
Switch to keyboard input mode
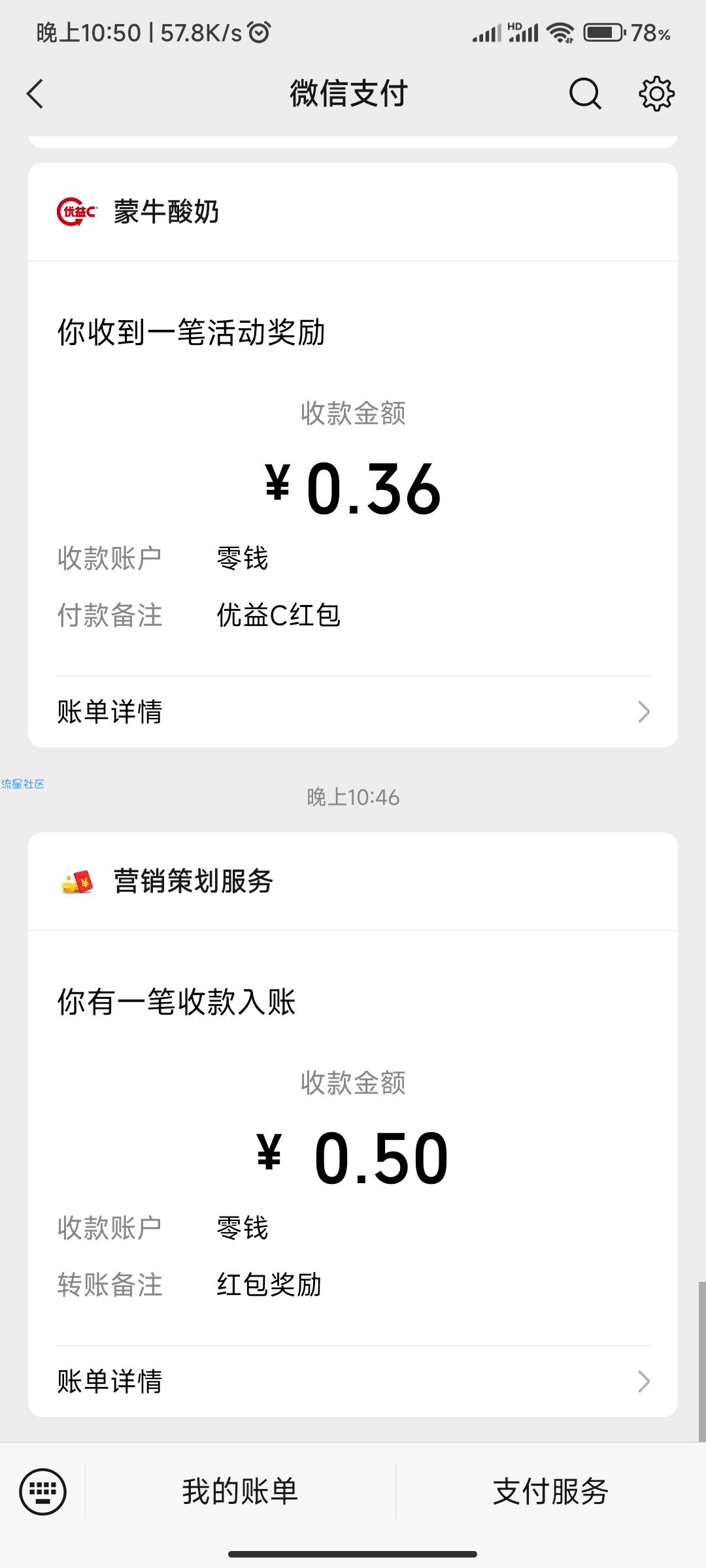(x=43, y=1492)
